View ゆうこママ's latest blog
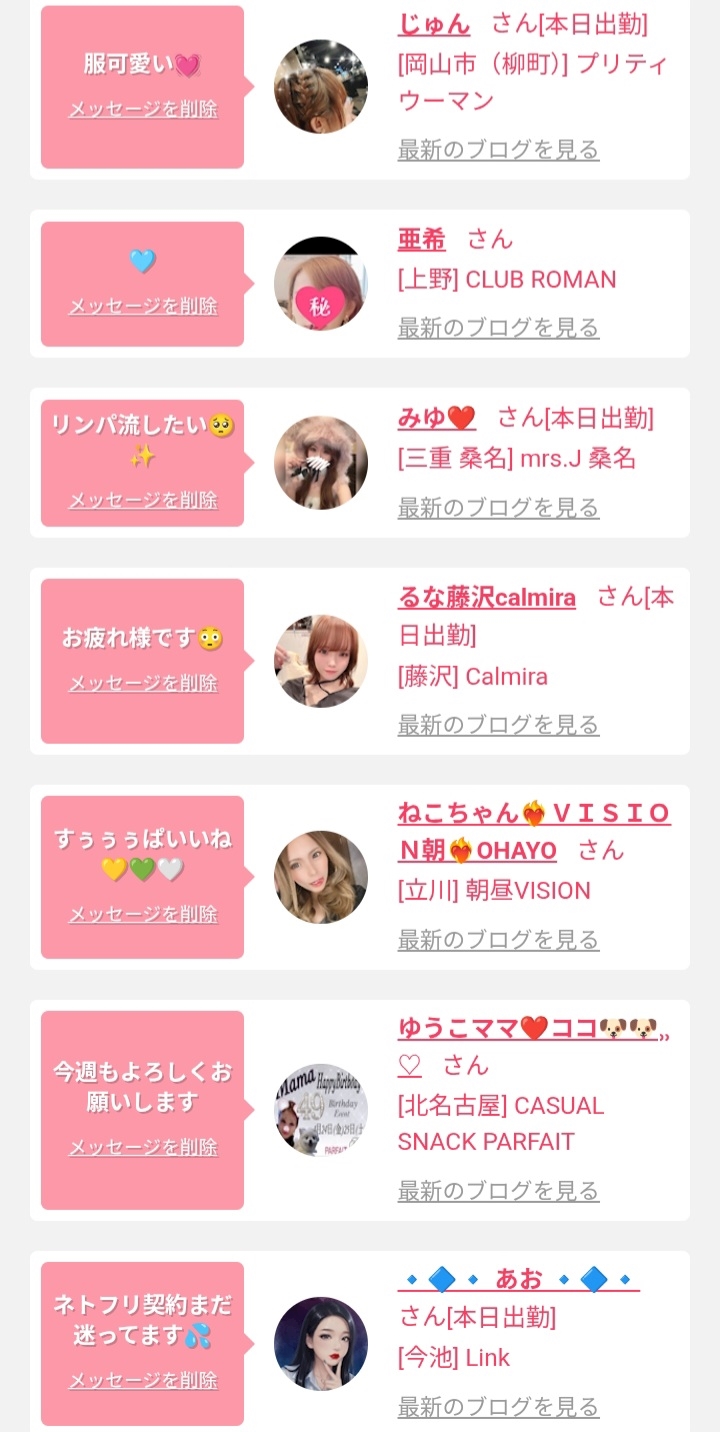720x1432 pixels. 498,1191
